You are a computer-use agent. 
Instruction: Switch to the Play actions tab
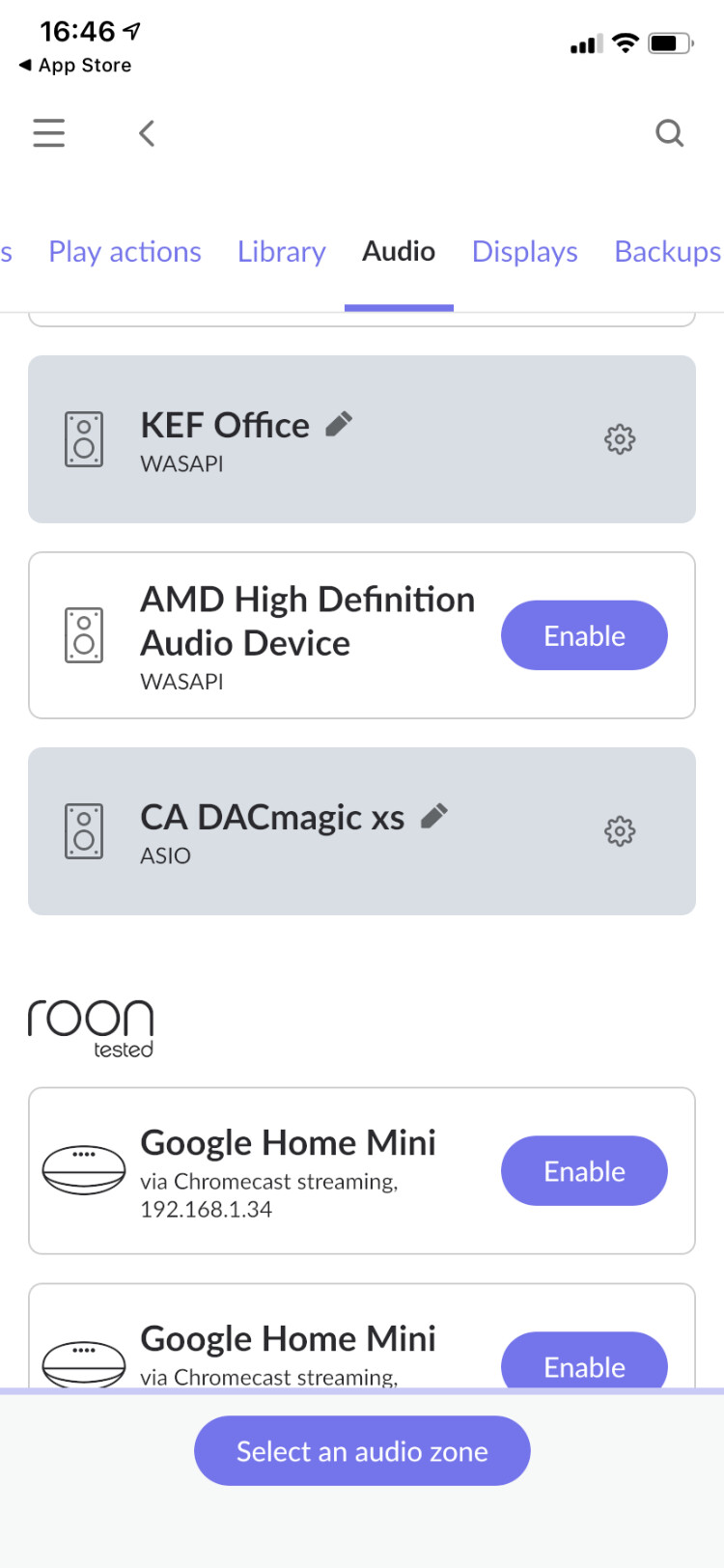pos(125,252)
